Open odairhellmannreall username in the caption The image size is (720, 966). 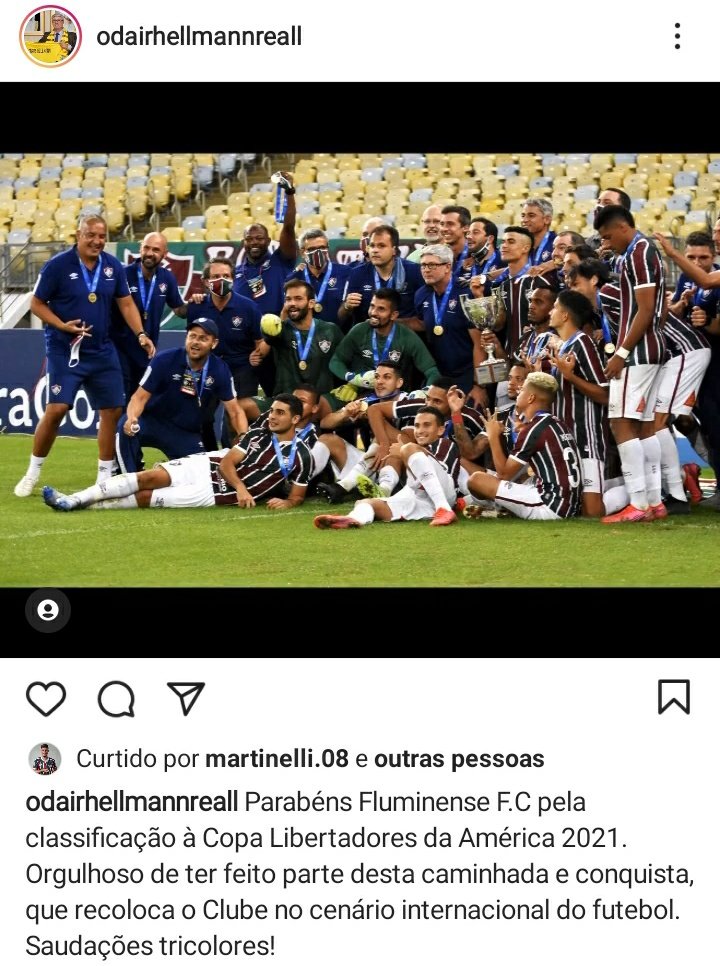[132, 802]
